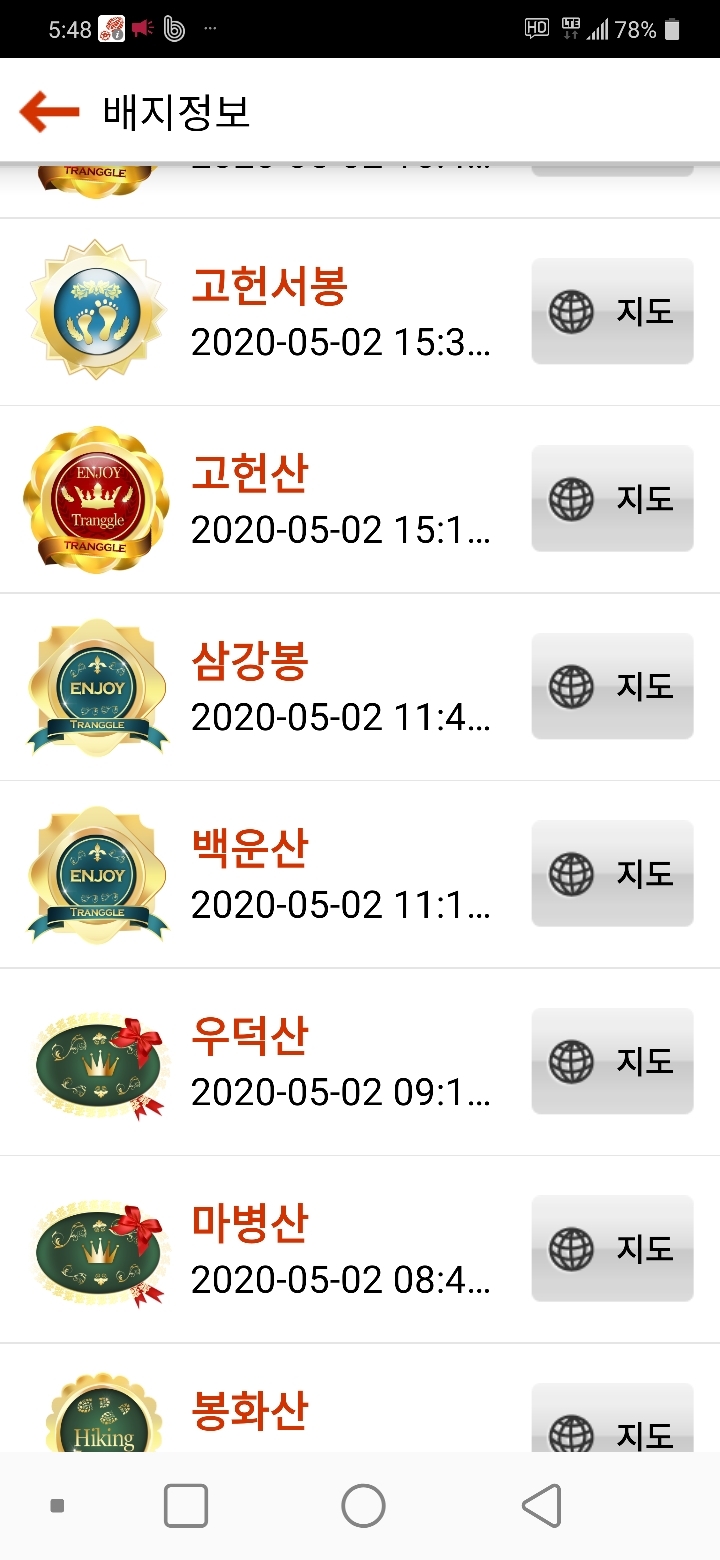This screenshot has height=1560, width=720.
Task: Tap the system home button
Action: [363, 1505]
